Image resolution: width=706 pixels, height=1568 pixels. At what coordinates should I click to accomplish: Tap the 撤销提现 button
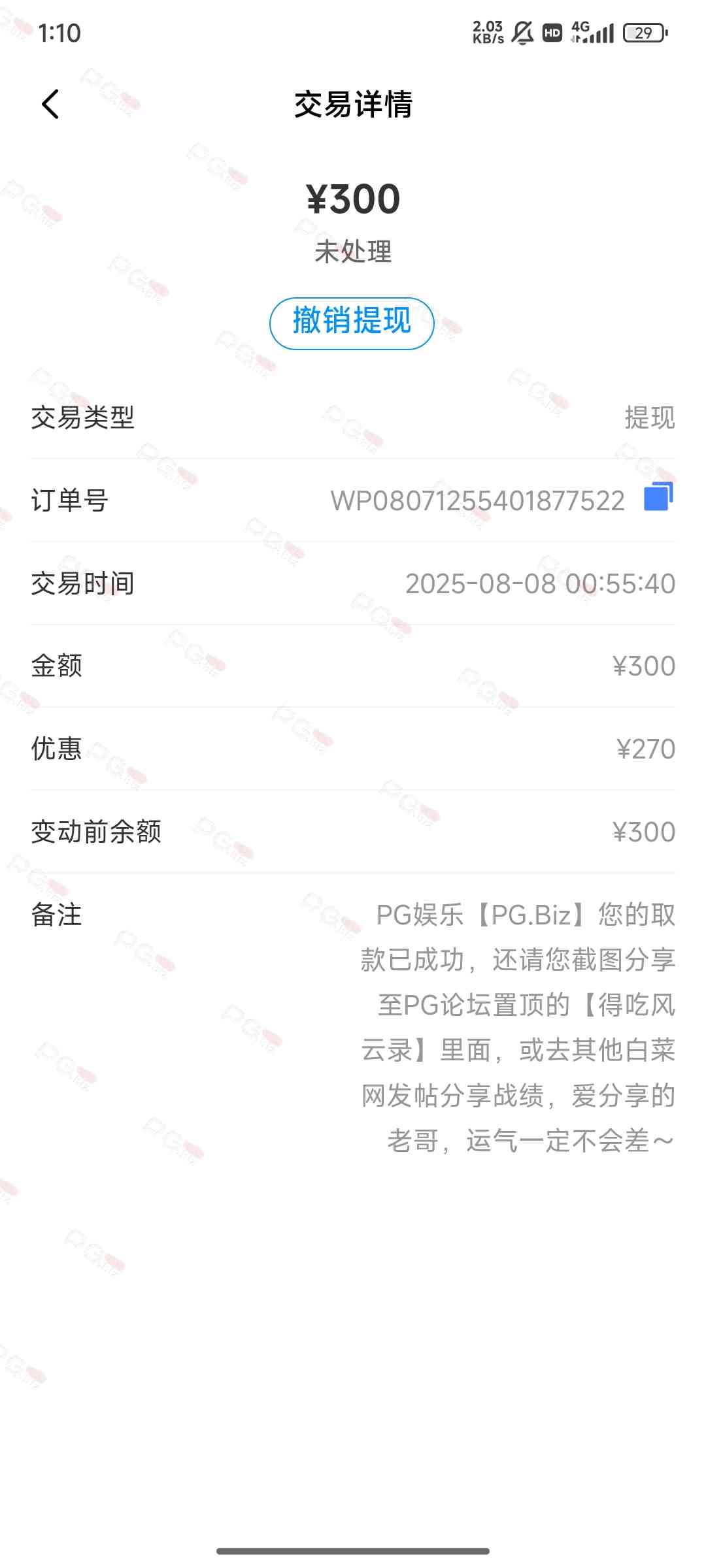(352, 323)
